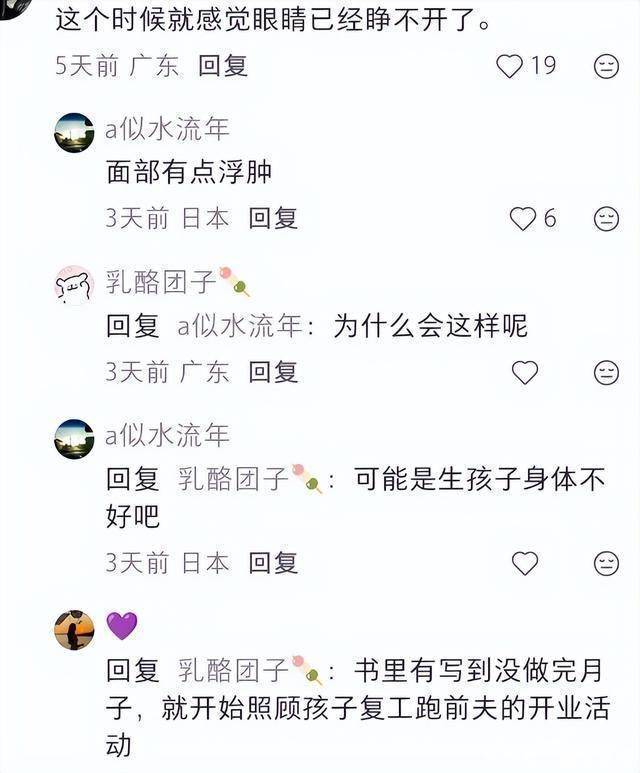The width and height of the screenshot is (640, 773).
Task: Open a似水流年 profile from 面部有点浮肿 comment
Action: (x=74, y=132)
